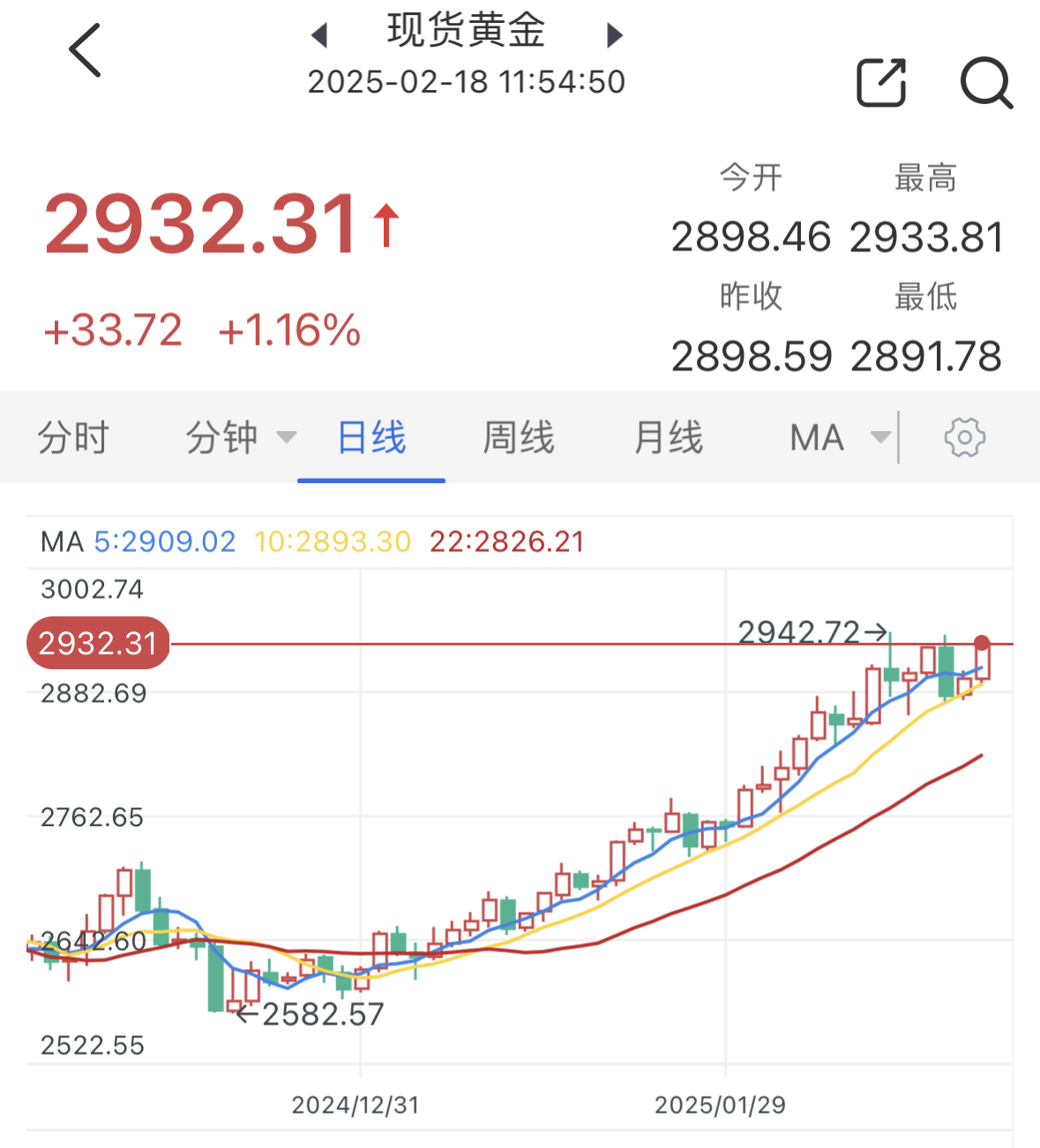Toggle the MA 5:2909.02 line visibility
This screenshot has height=1148, width=1040.
tap(164, 541)
